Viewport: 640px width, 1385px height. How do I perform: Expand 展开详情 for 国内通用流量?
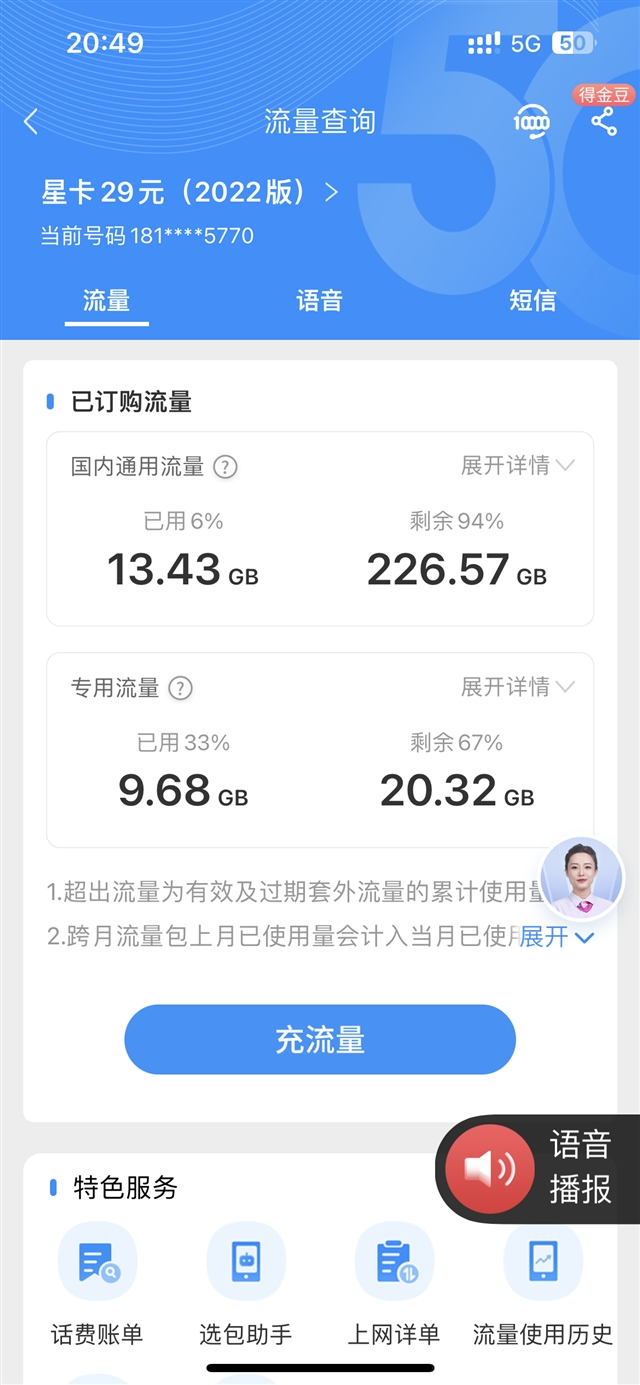[518, 465]
